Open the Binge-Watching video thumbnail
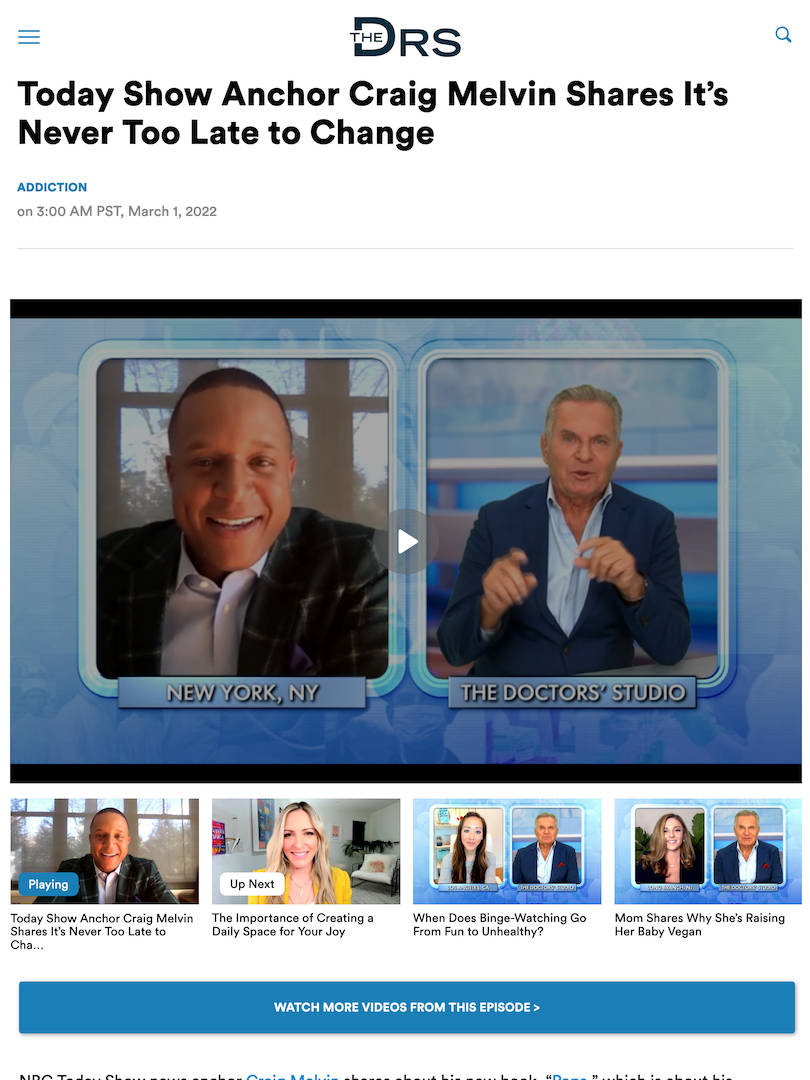 click(x=507, y=851)
